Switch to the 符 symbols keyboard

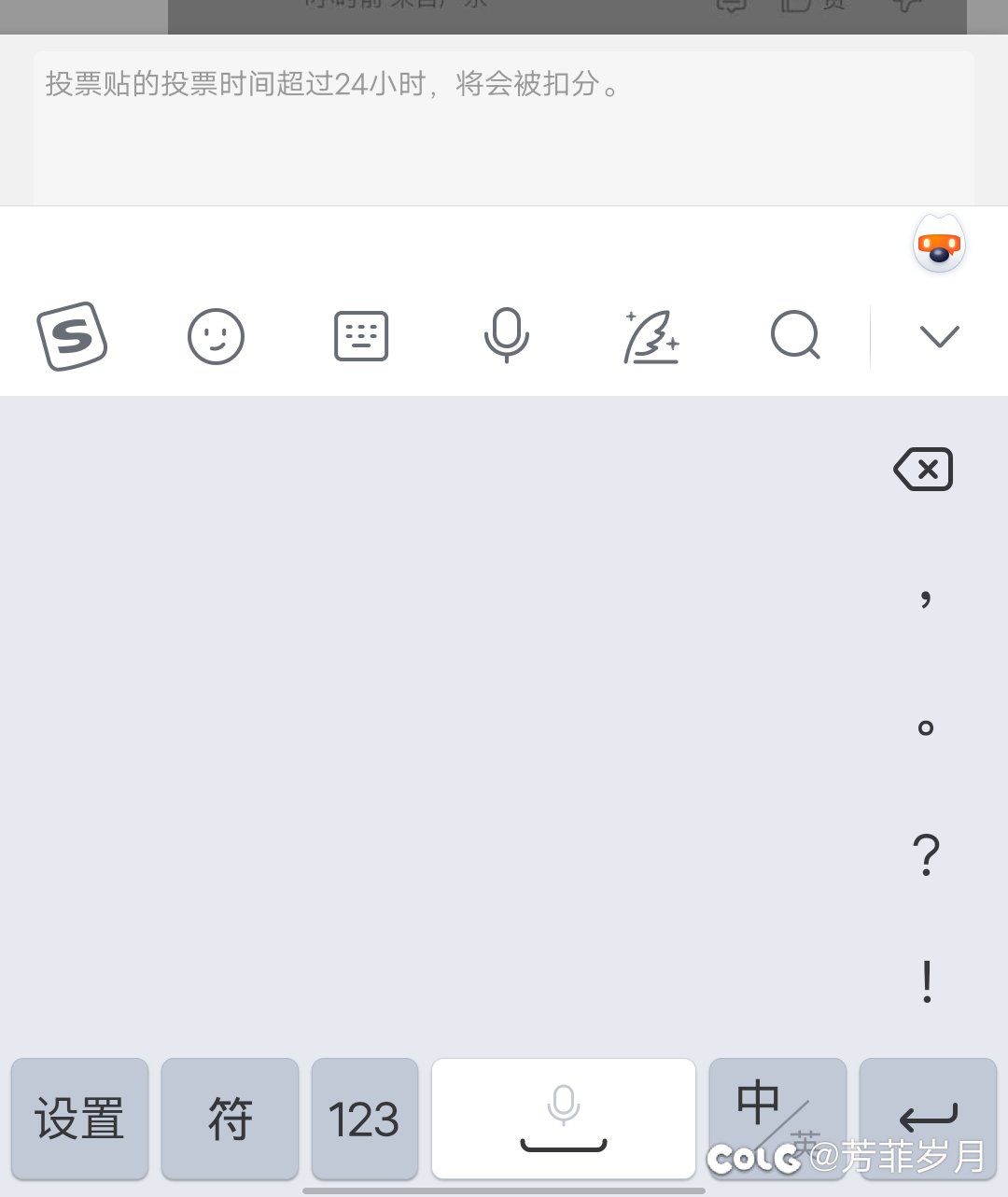click(x=230, y=1119)
